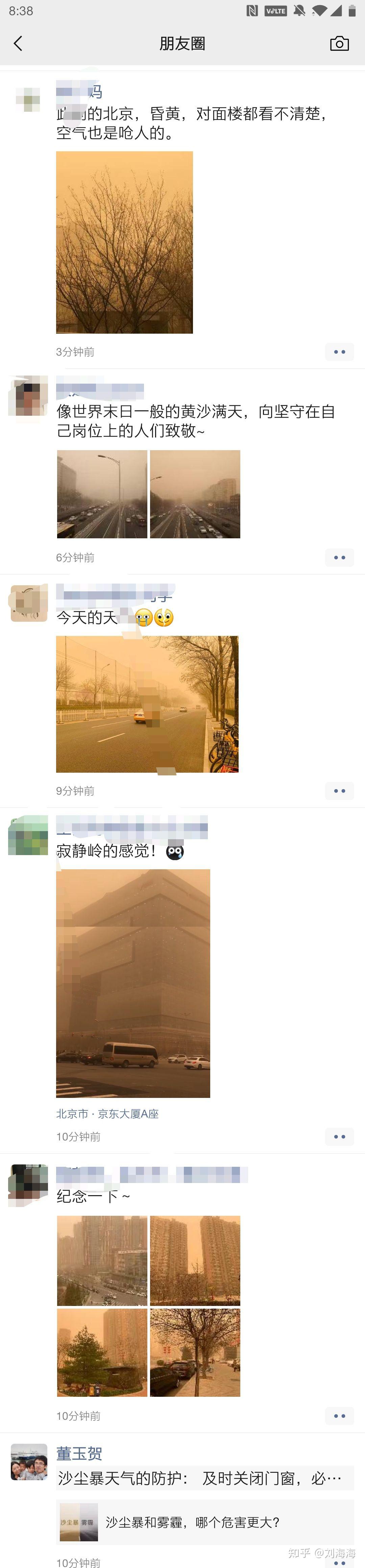Enlarge the building photo under 寂静岭的感觉
The image size is (365, 1568).
click(x=133, y=982)
